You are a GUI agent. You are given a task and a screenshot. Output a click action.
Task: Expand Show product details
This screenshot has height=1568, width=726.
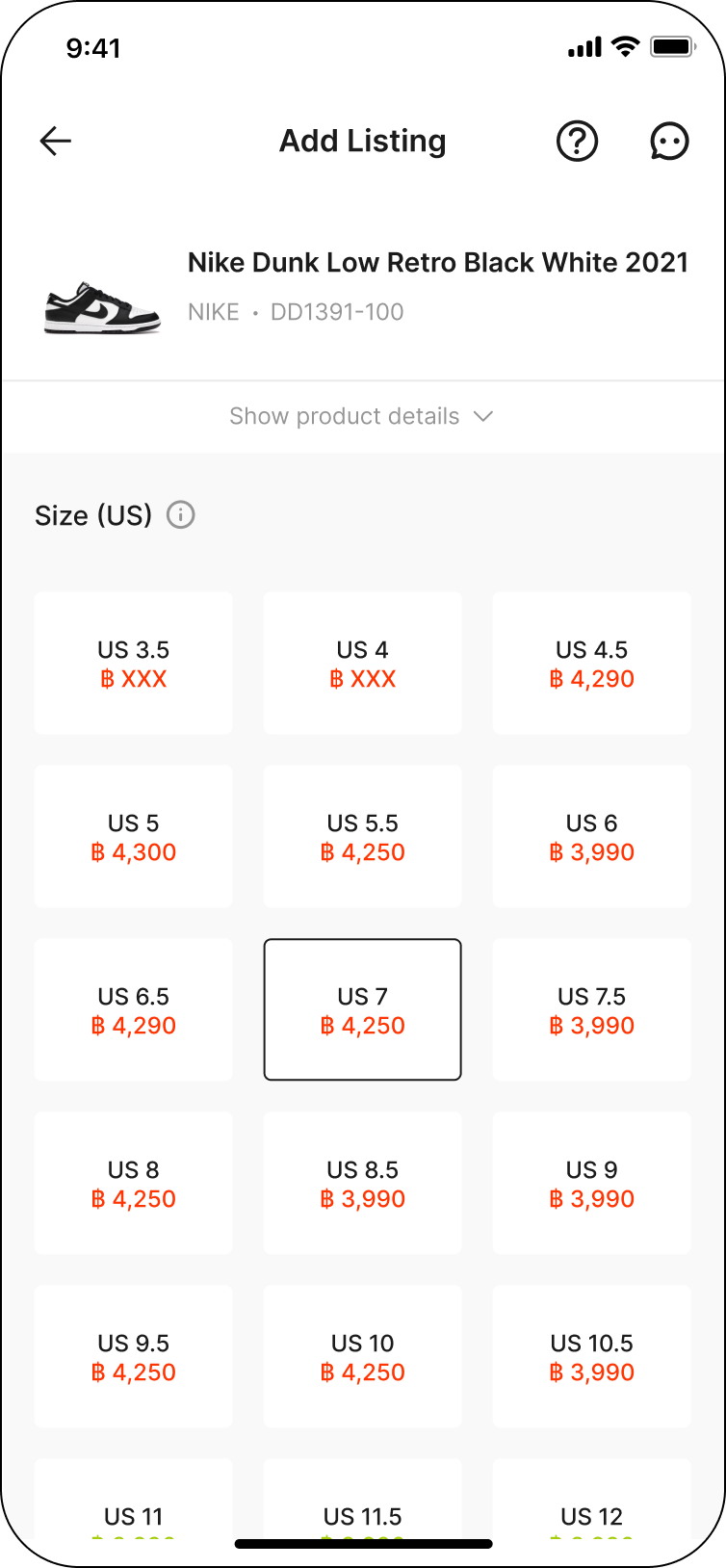(362, 416)
